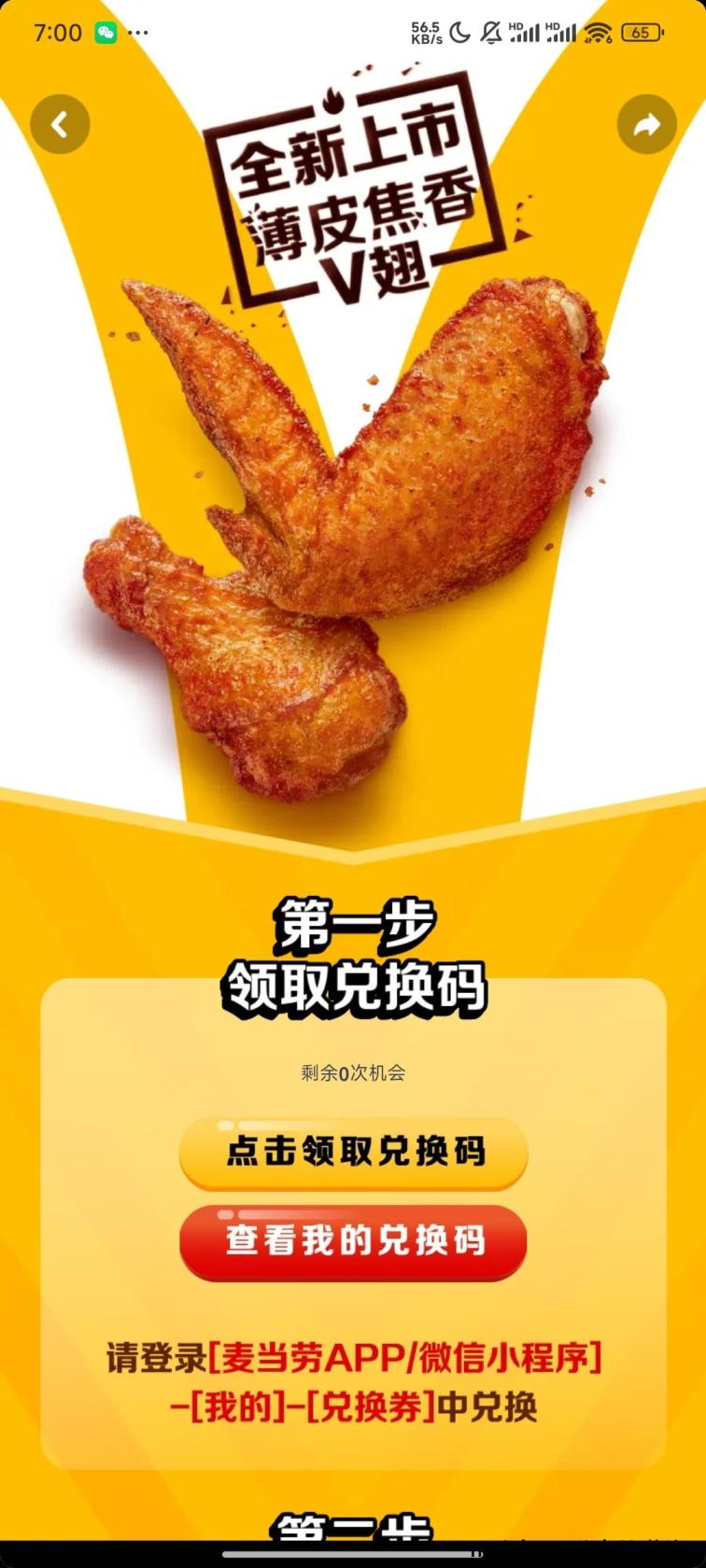Share this page via the arrow icon
Viewport: 706px width, 1568px height.
(646, 124)
